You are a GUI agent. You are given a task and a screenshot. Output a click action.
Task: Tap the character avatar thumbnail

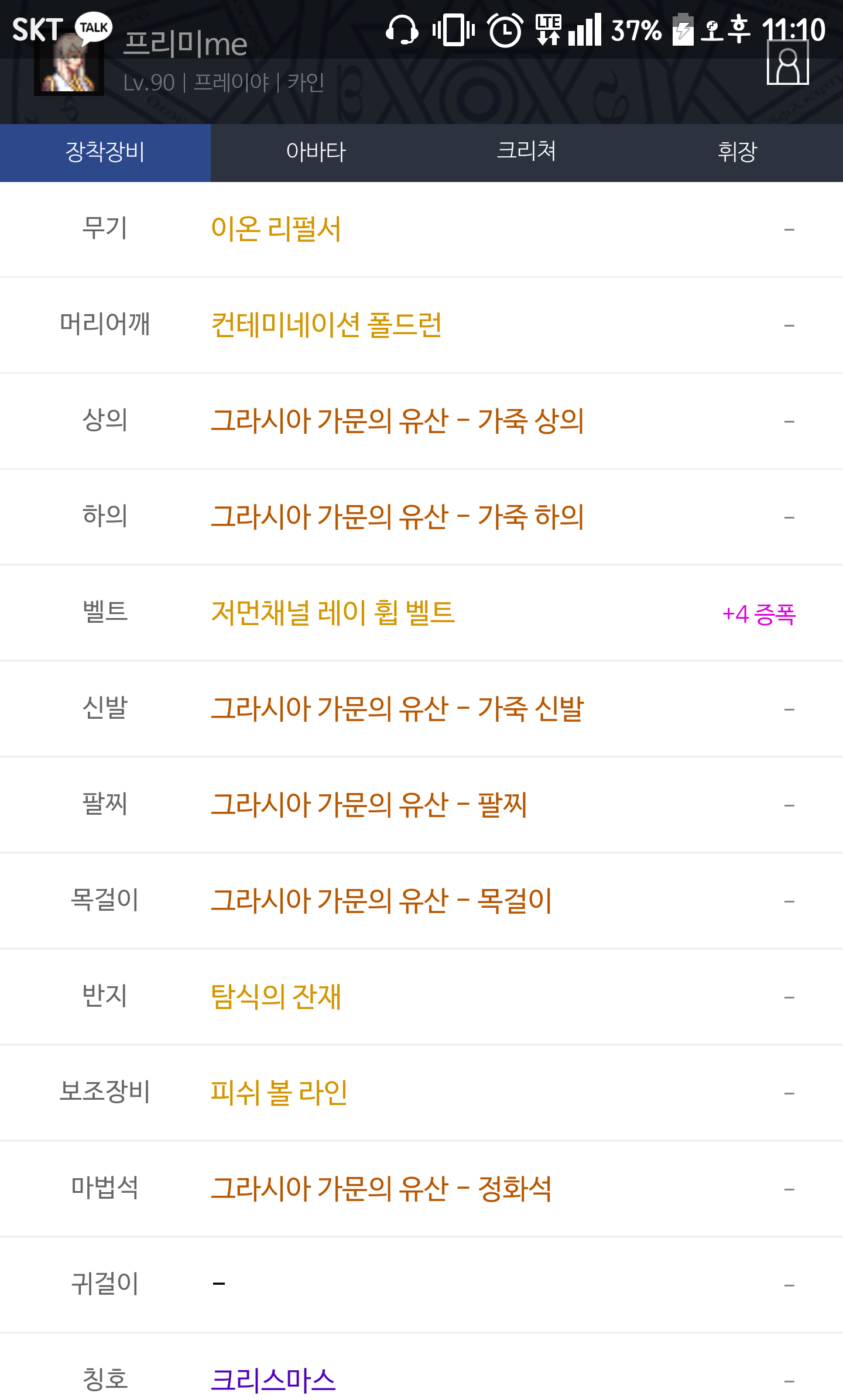click(x=69, y=64)
